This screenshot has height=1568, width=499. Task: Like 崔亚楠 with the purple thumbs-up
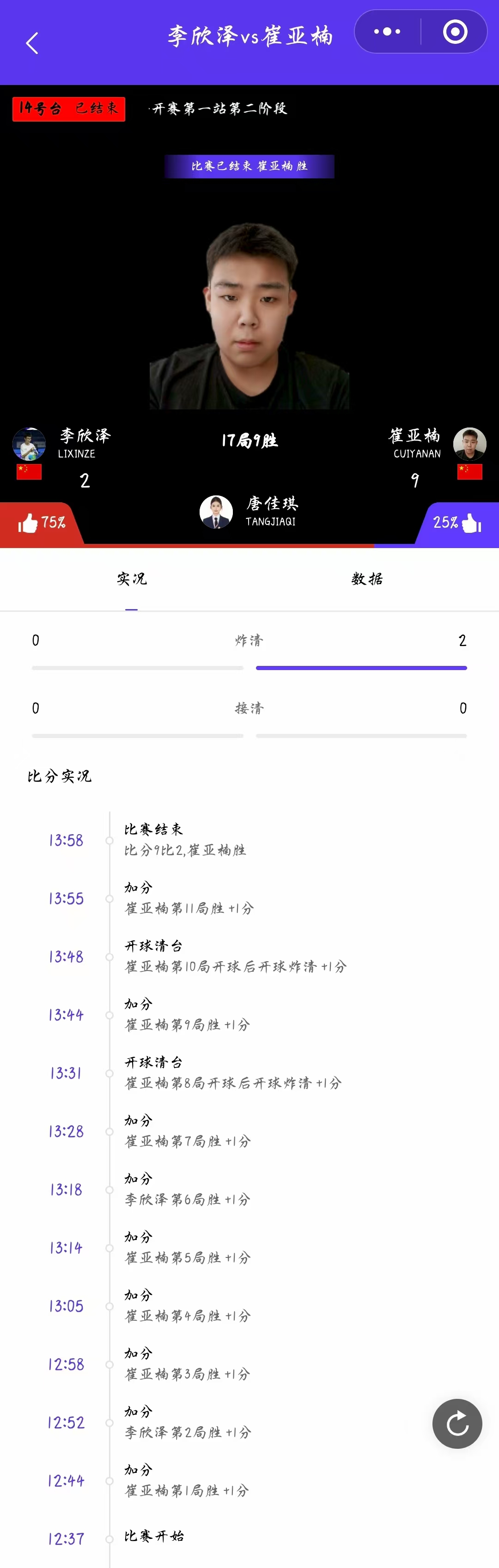click(471, 523)
